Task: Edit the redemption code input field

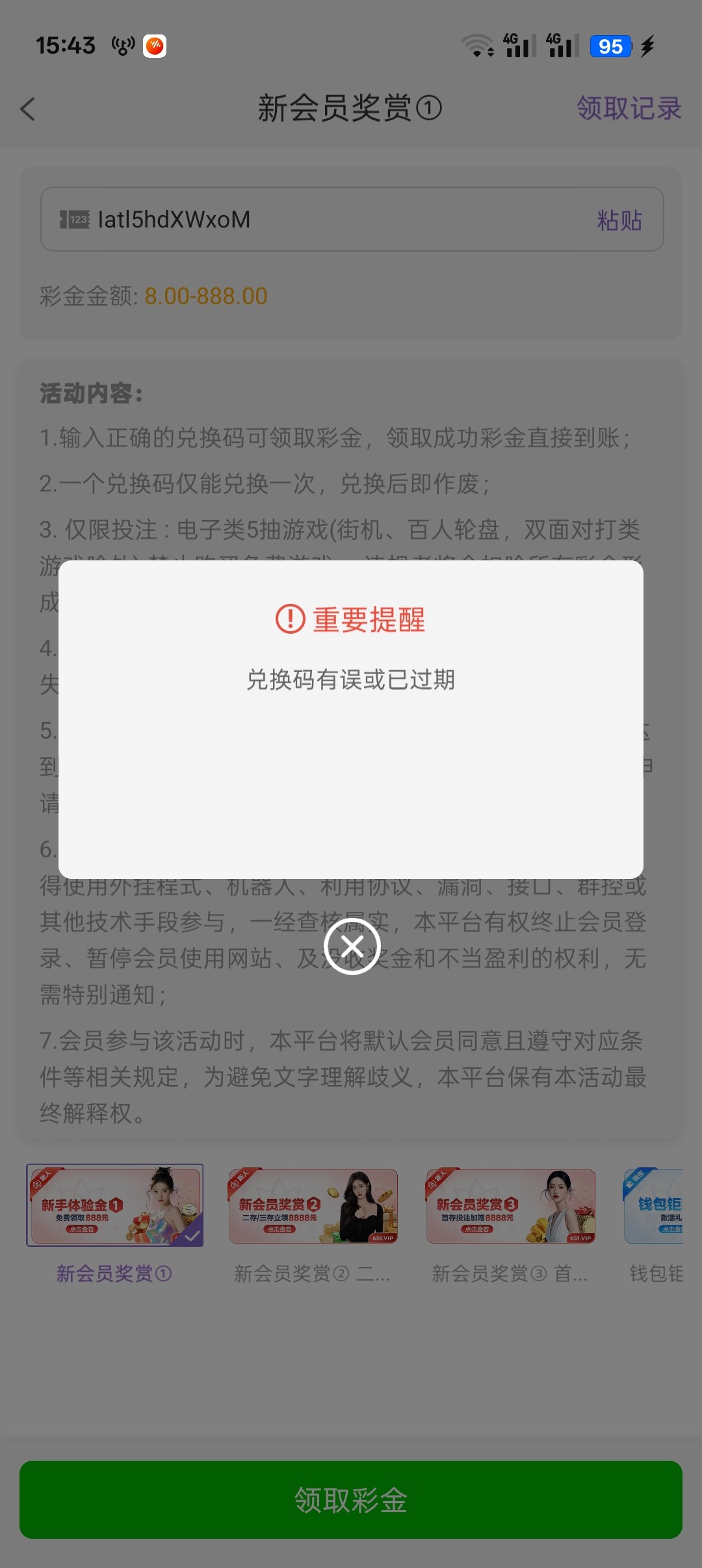Action: tap(352, 219)
